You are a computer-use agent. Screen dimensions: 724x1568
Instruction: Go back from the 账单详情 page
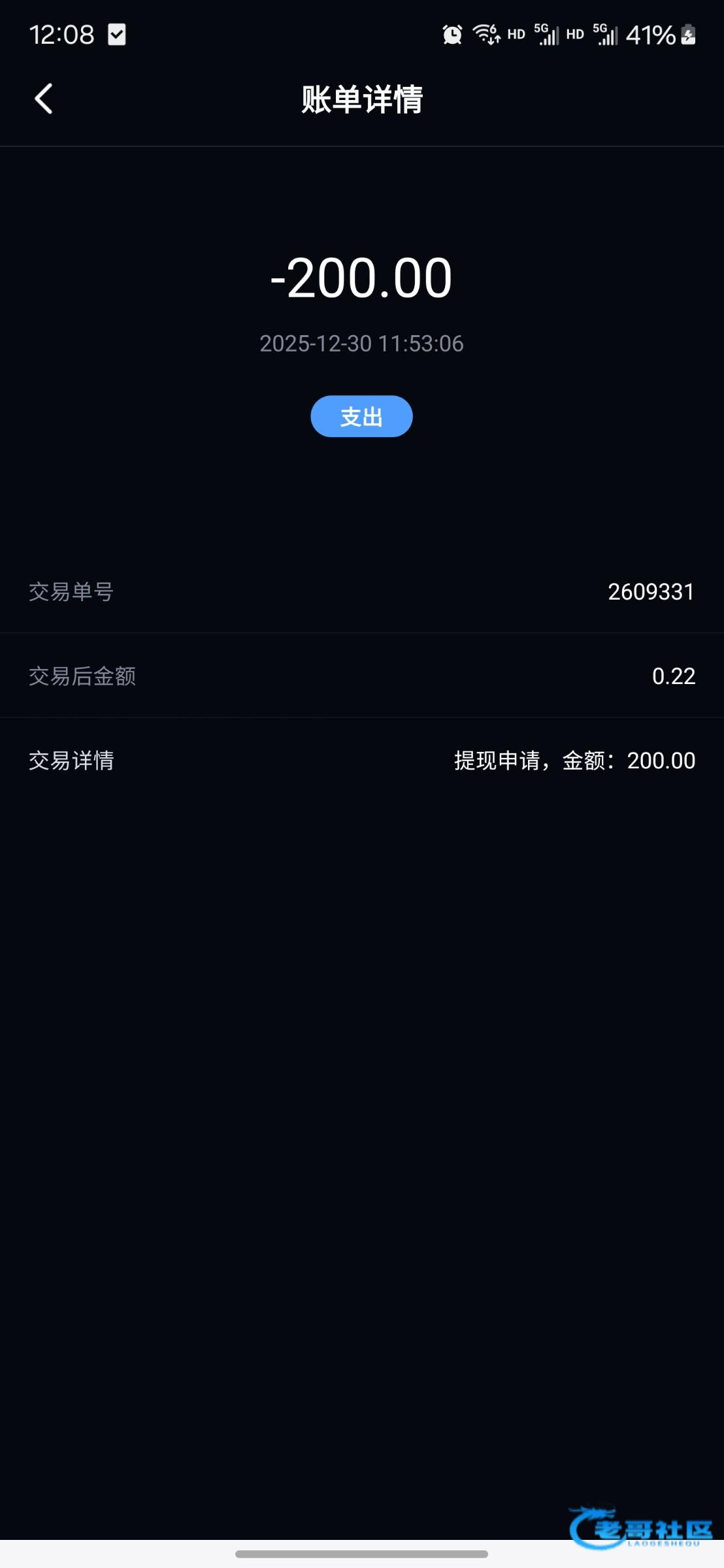[x=43, y=99]
